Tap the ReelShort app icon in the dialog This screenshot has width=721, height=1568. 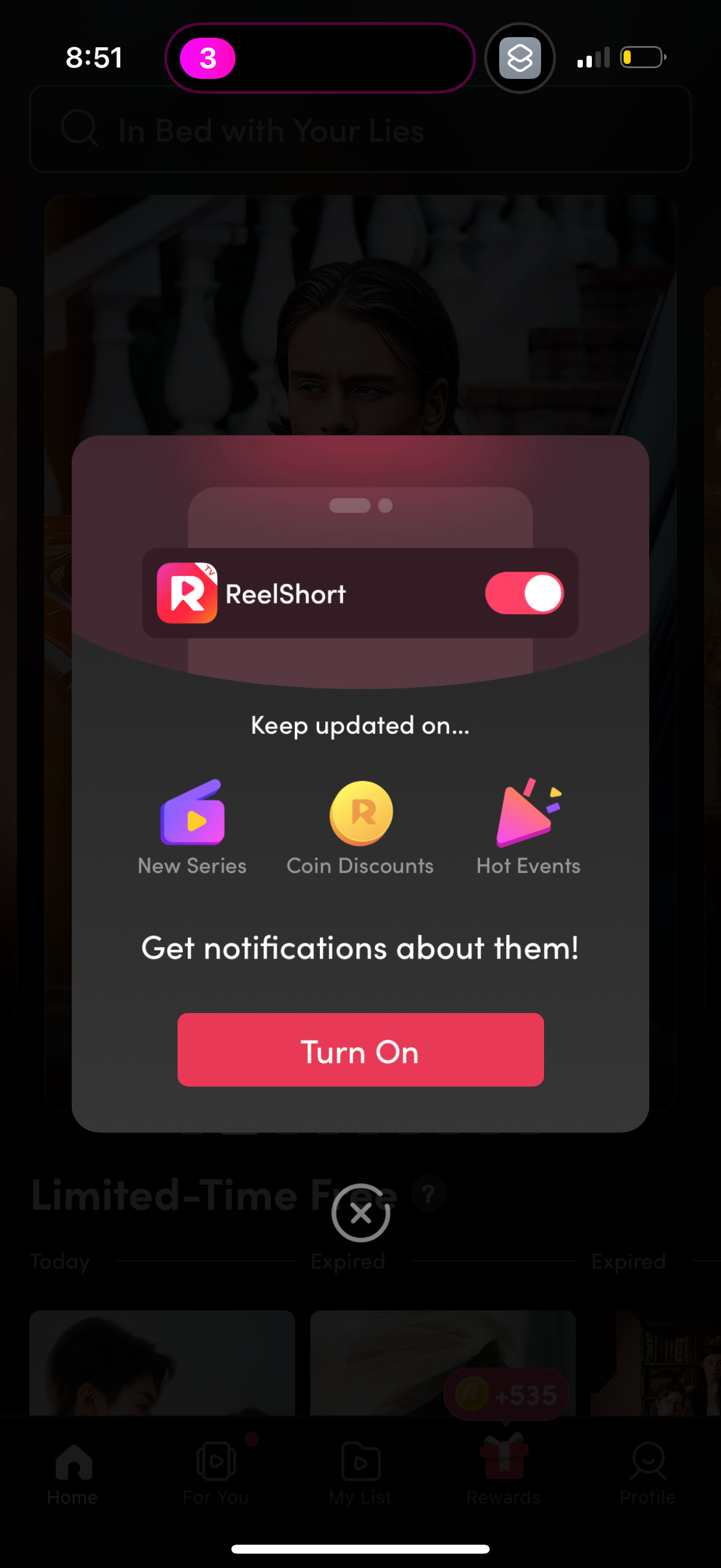[x=187, y=593]
